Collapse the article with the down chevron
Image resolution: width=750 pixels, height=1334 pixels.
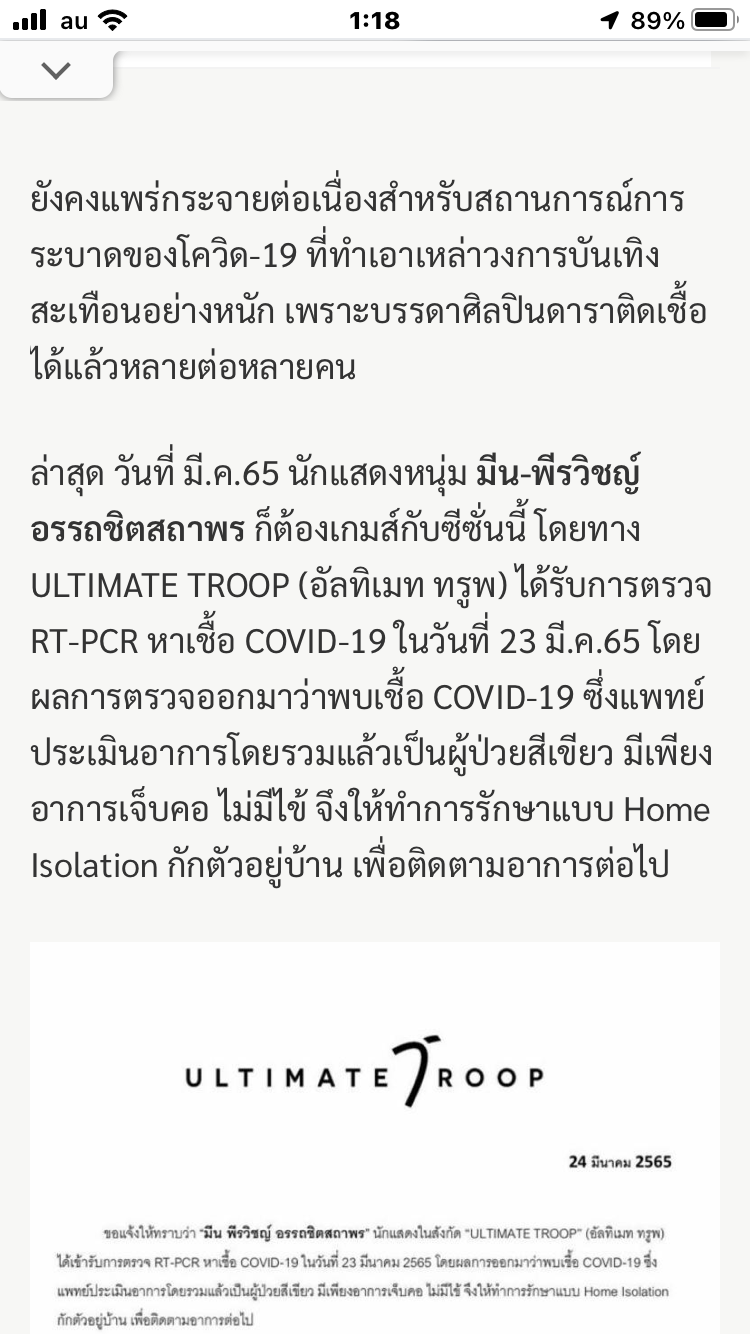(56, 71)
